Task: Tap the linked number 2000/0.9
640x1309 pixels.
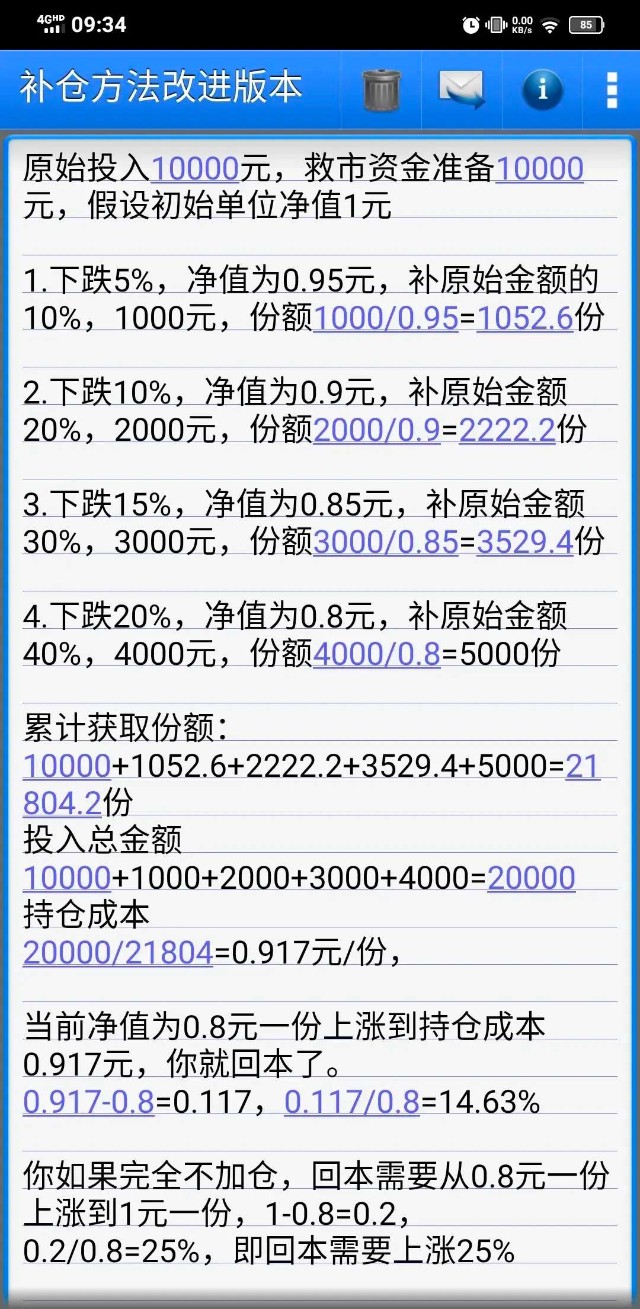Action: (376, 430)
